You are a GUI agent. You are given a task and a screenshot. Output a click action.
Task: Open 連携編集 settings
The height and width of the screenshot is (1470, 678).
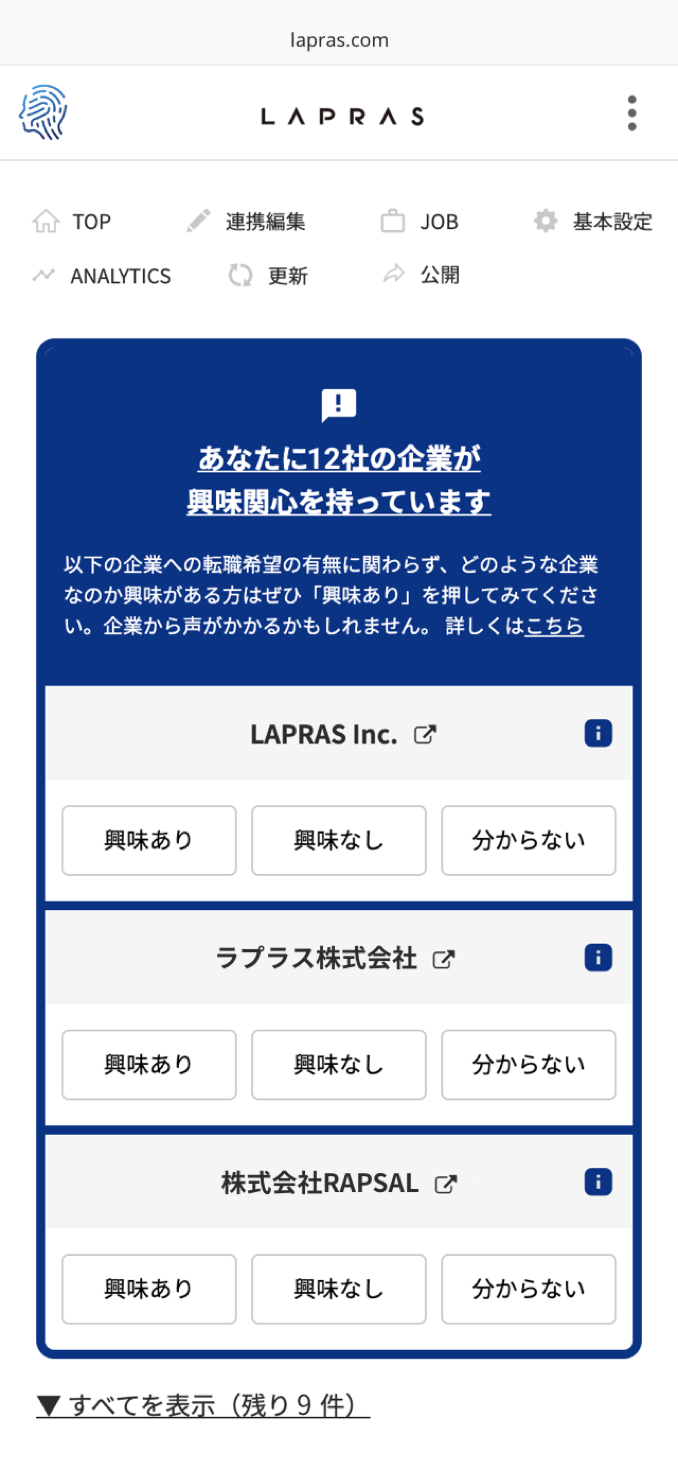246,222
